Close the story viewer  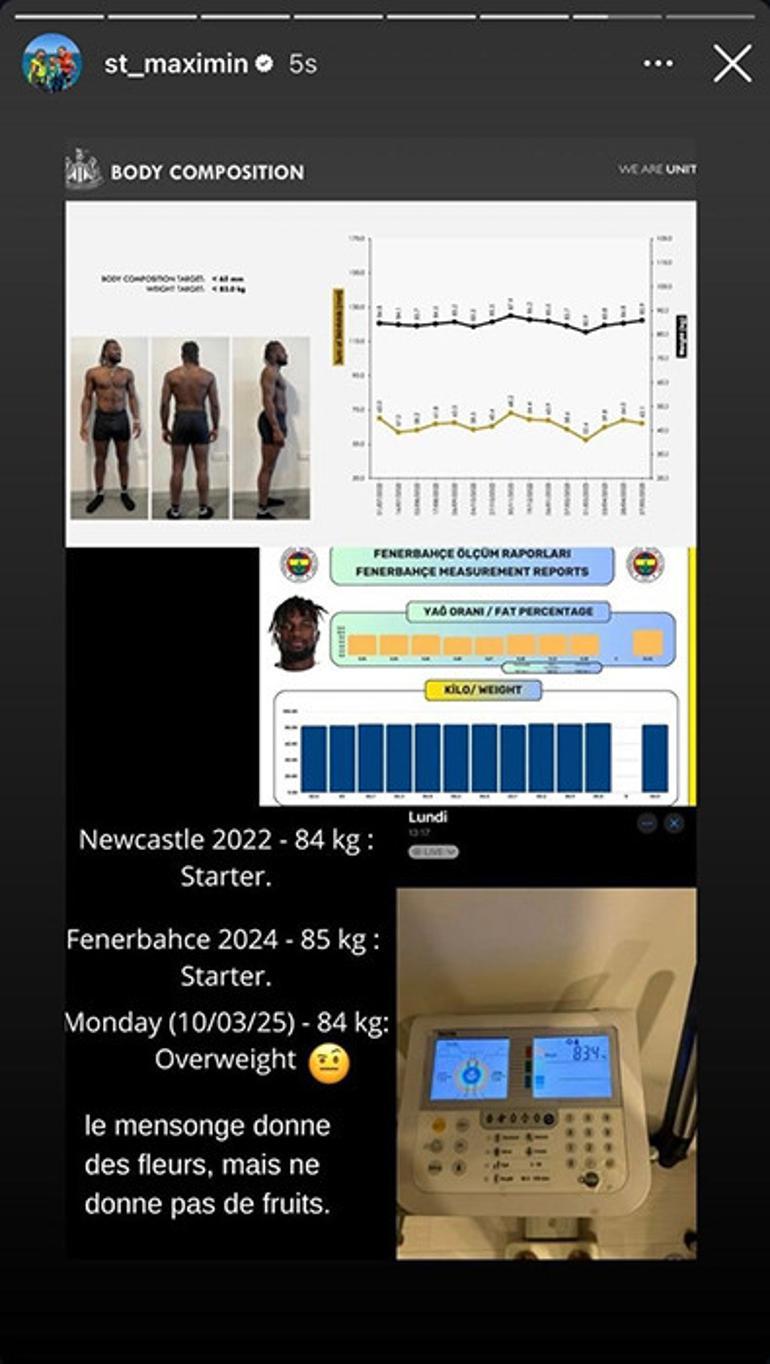point(731,64)
